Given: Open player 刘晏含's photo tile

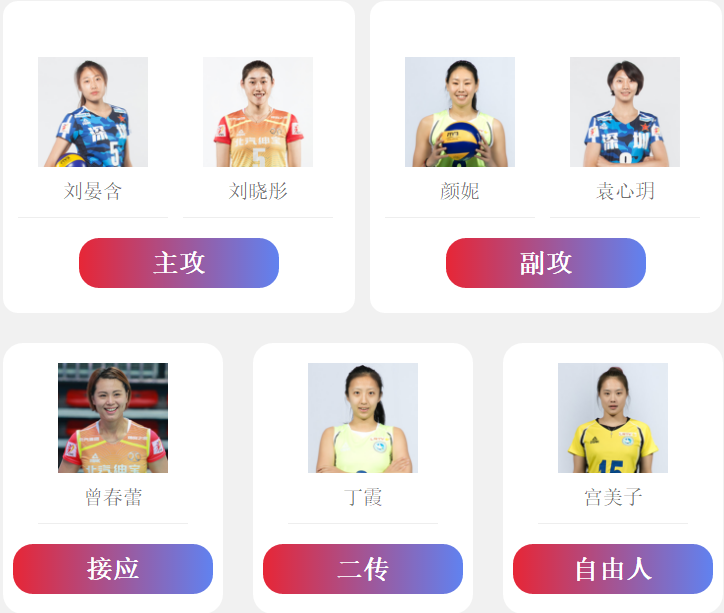Looking at the screenshot, I should tap(93, 112).
